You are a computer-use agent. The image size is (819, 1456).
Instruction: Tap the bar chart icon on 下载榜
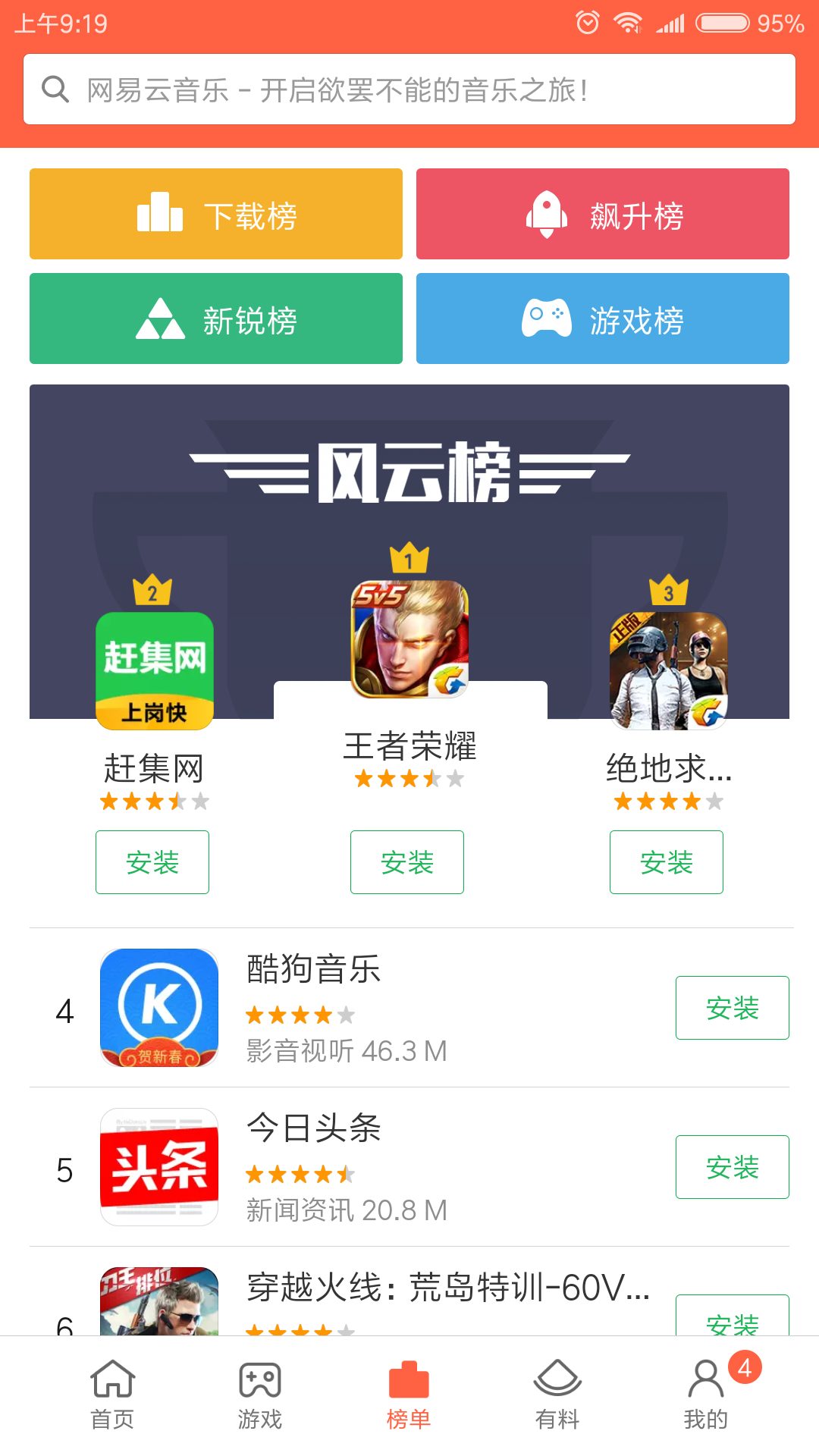point(158,214)
